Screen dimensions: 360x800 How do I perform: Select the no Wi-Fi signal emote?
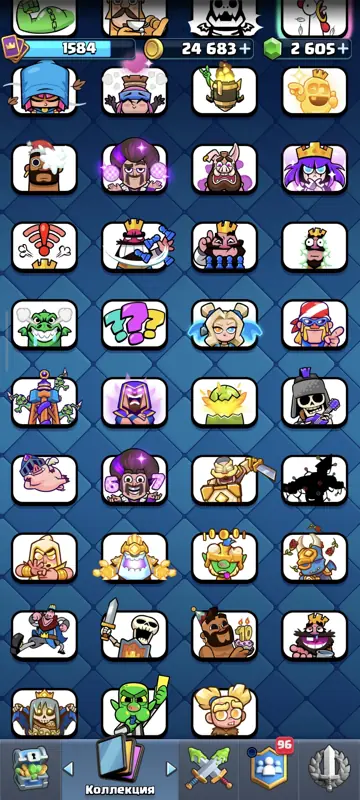[44, 246]
